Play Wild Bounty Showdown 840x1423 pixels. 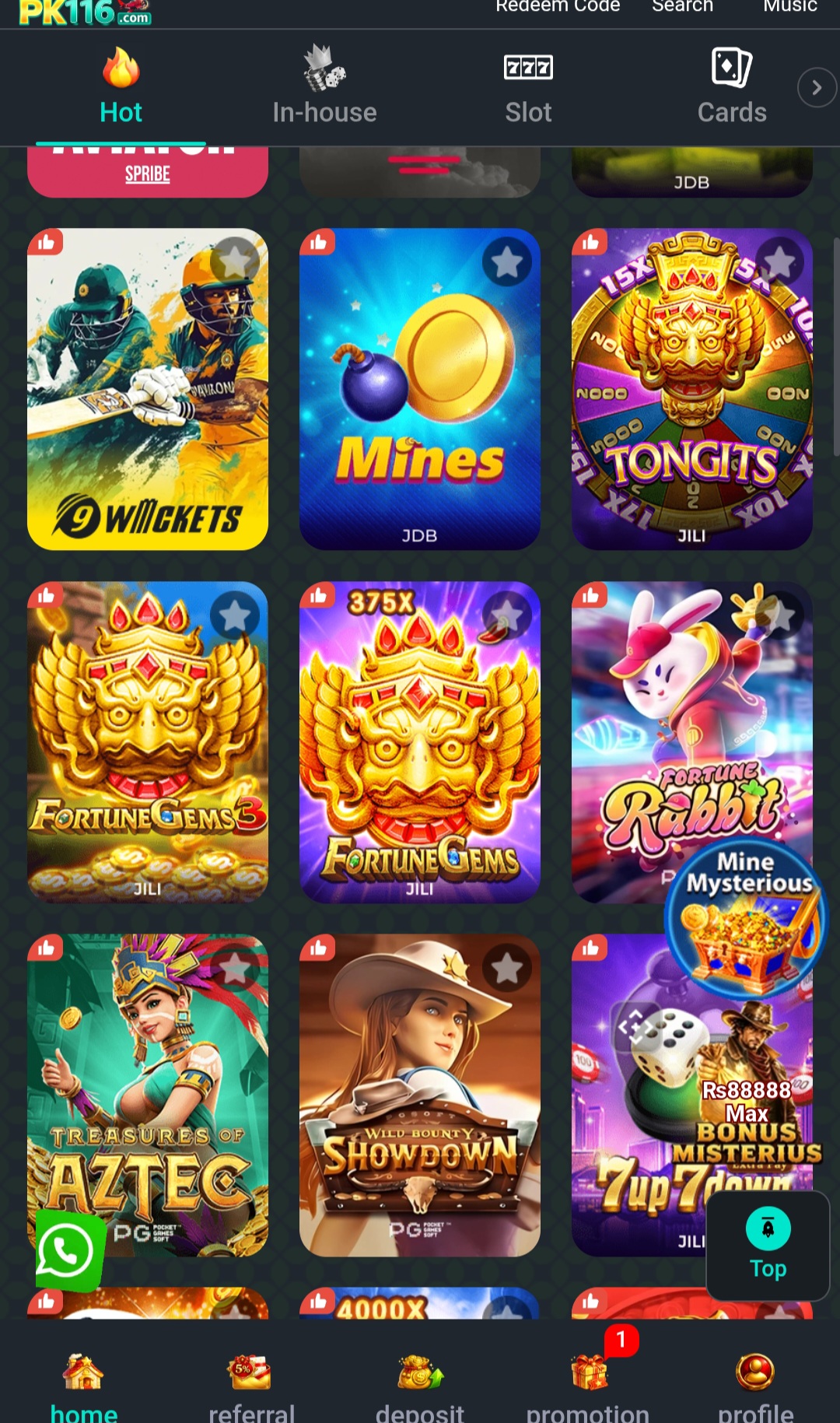[x=420, y=1095]
